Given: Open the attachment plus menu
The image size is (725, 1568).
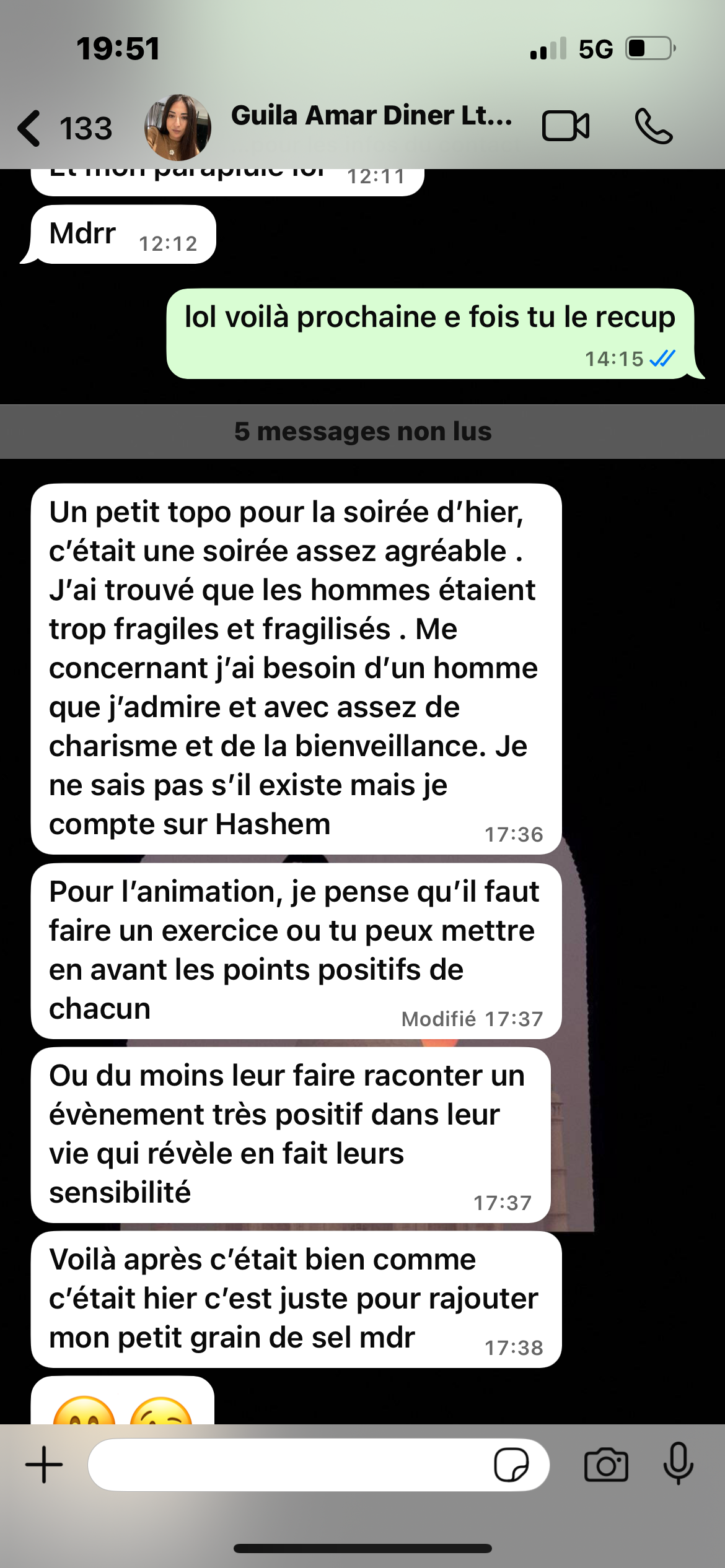Looking at the screenshot, I should coord(44,1465).
